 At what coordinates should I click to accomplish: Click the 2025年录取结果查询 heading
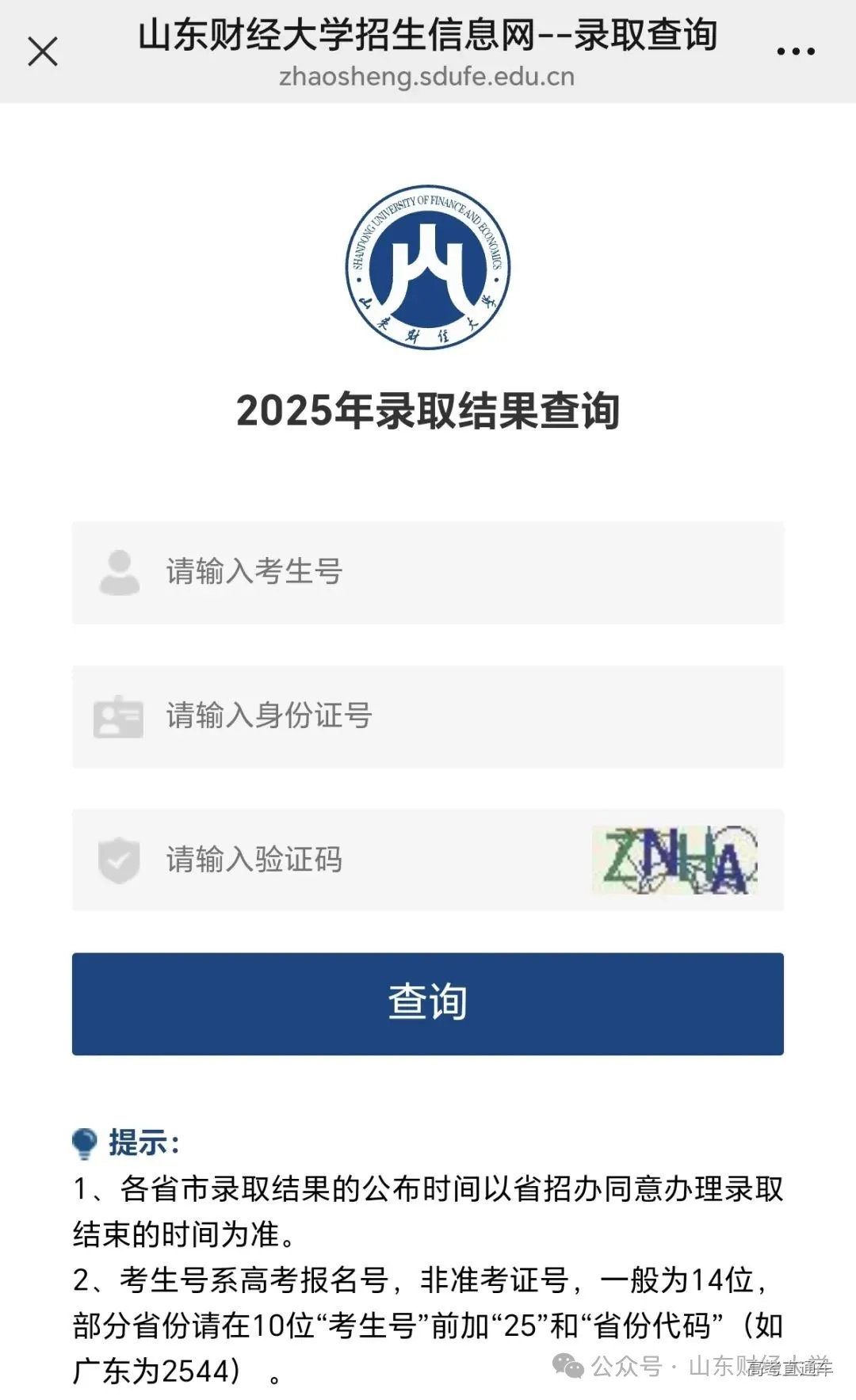(x=428, y=408)
